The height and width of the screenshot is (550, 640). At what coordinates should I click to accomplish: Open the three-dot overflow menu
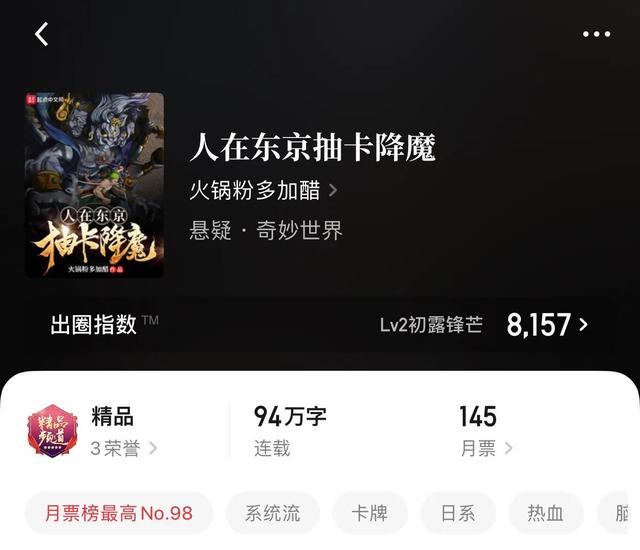coord(596,34)
